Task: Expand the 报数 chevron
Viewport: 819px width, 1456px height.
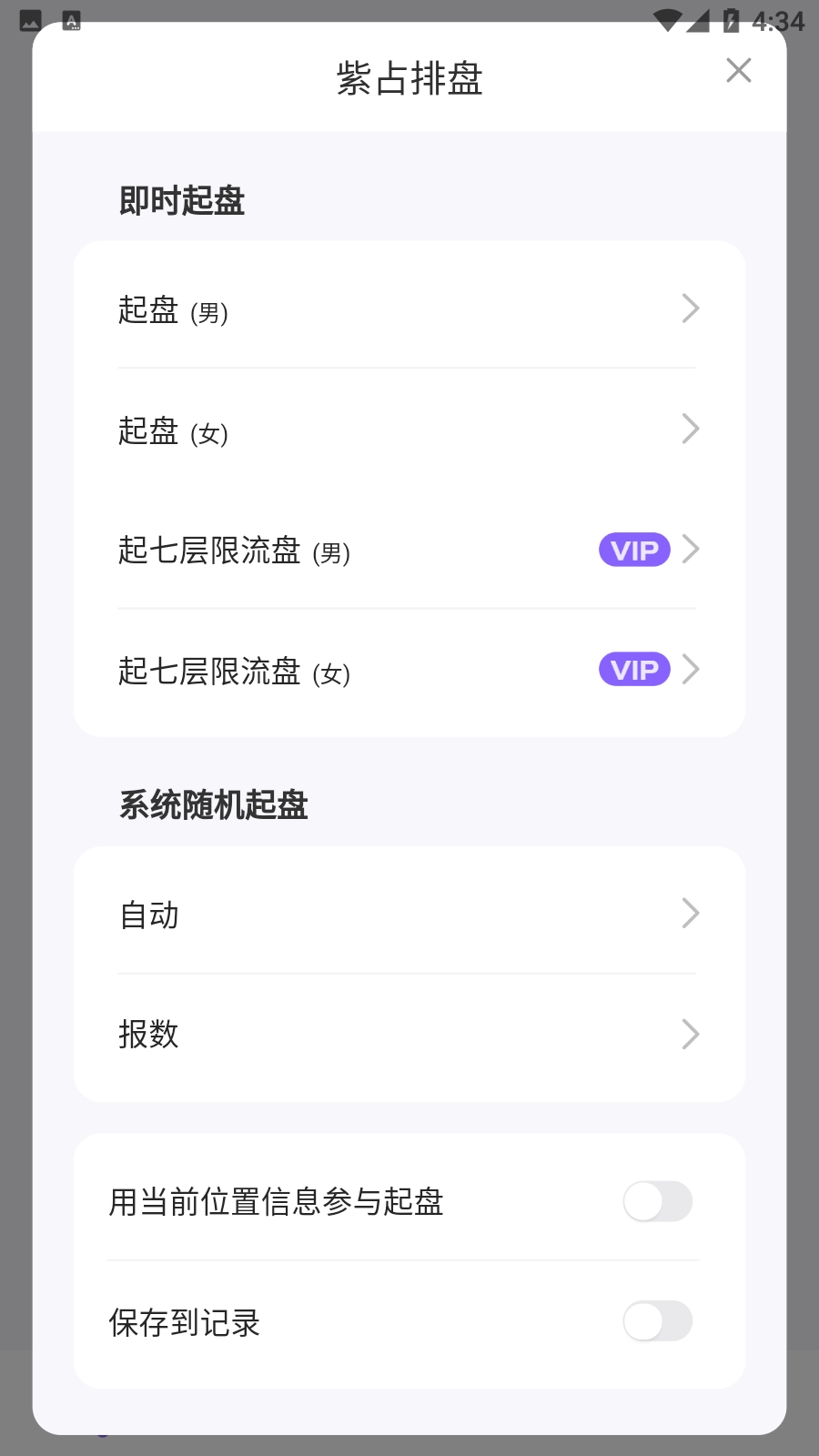Action: (x=691, y=1035)
